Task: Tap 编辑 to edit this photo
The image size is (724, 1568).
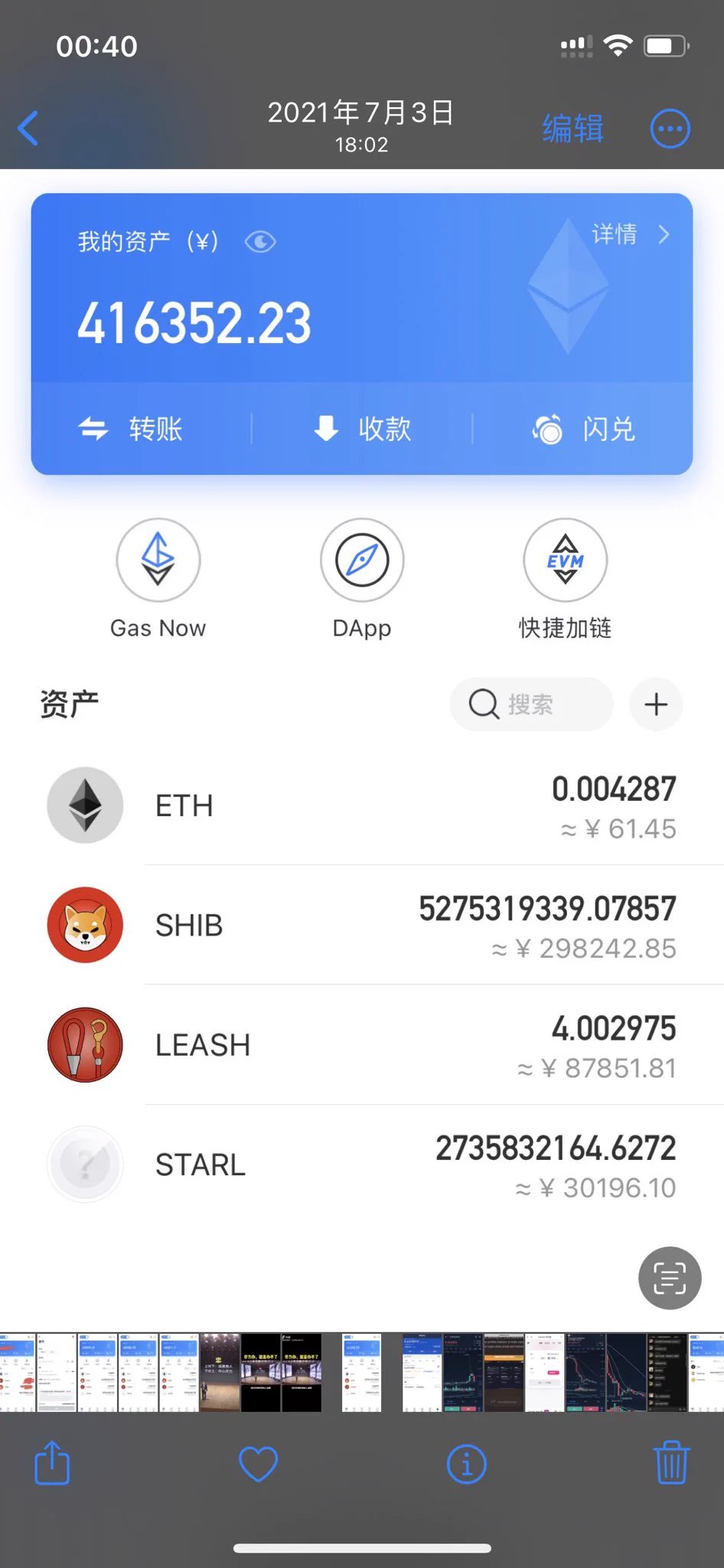Action: [x=572, y=128]
